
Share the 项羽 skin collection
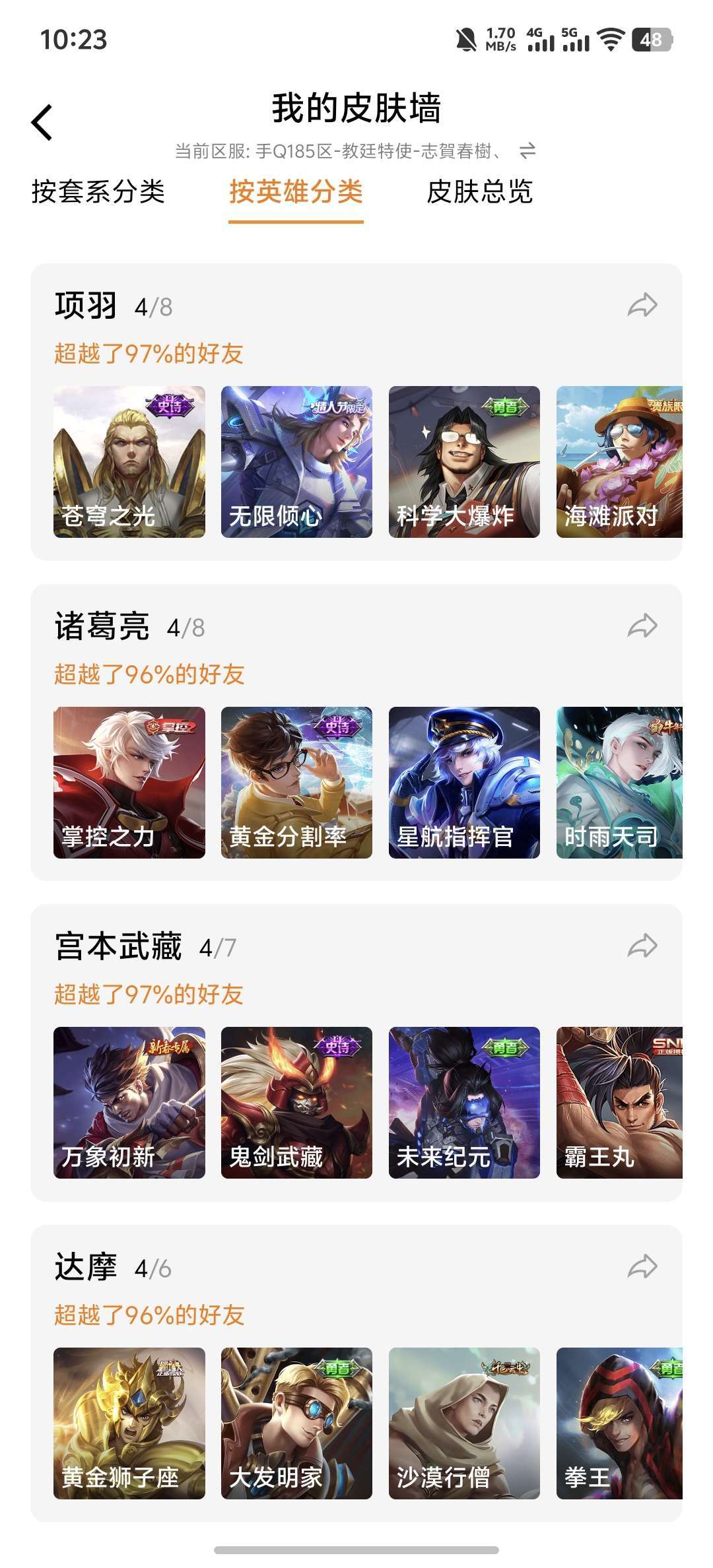click(x=642, y=306)
